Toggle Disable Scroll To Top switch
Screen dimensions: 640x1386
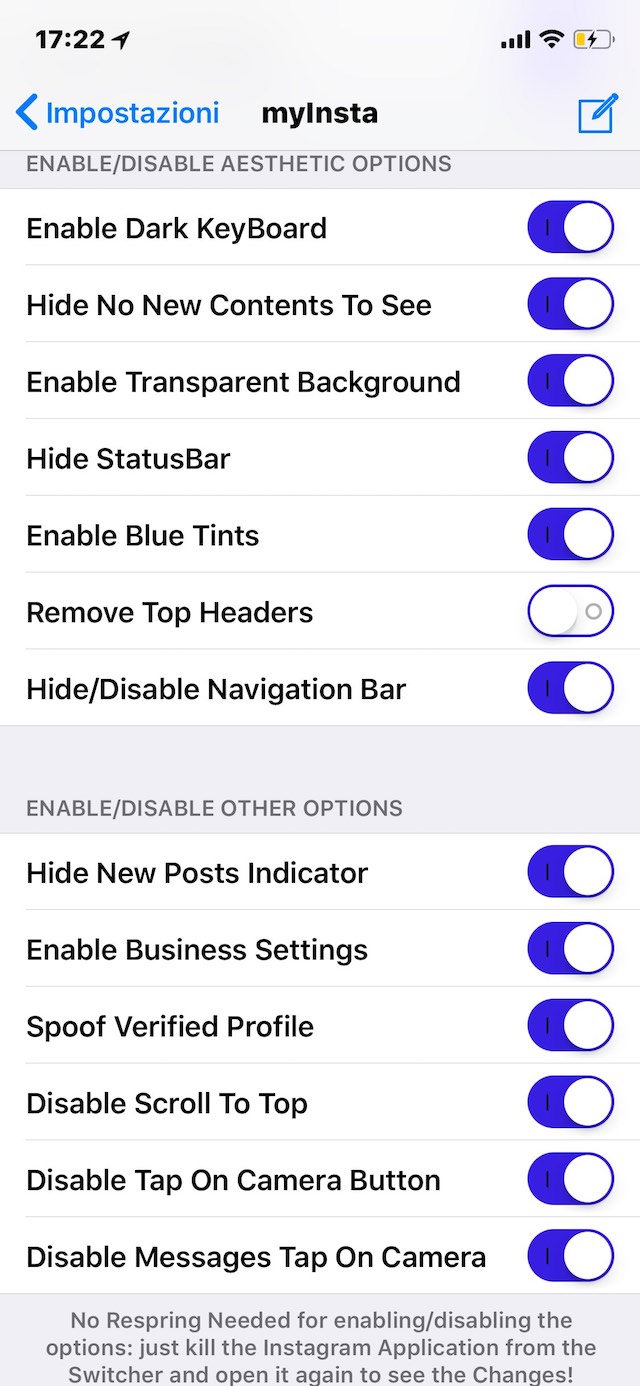pos(570,1103)
